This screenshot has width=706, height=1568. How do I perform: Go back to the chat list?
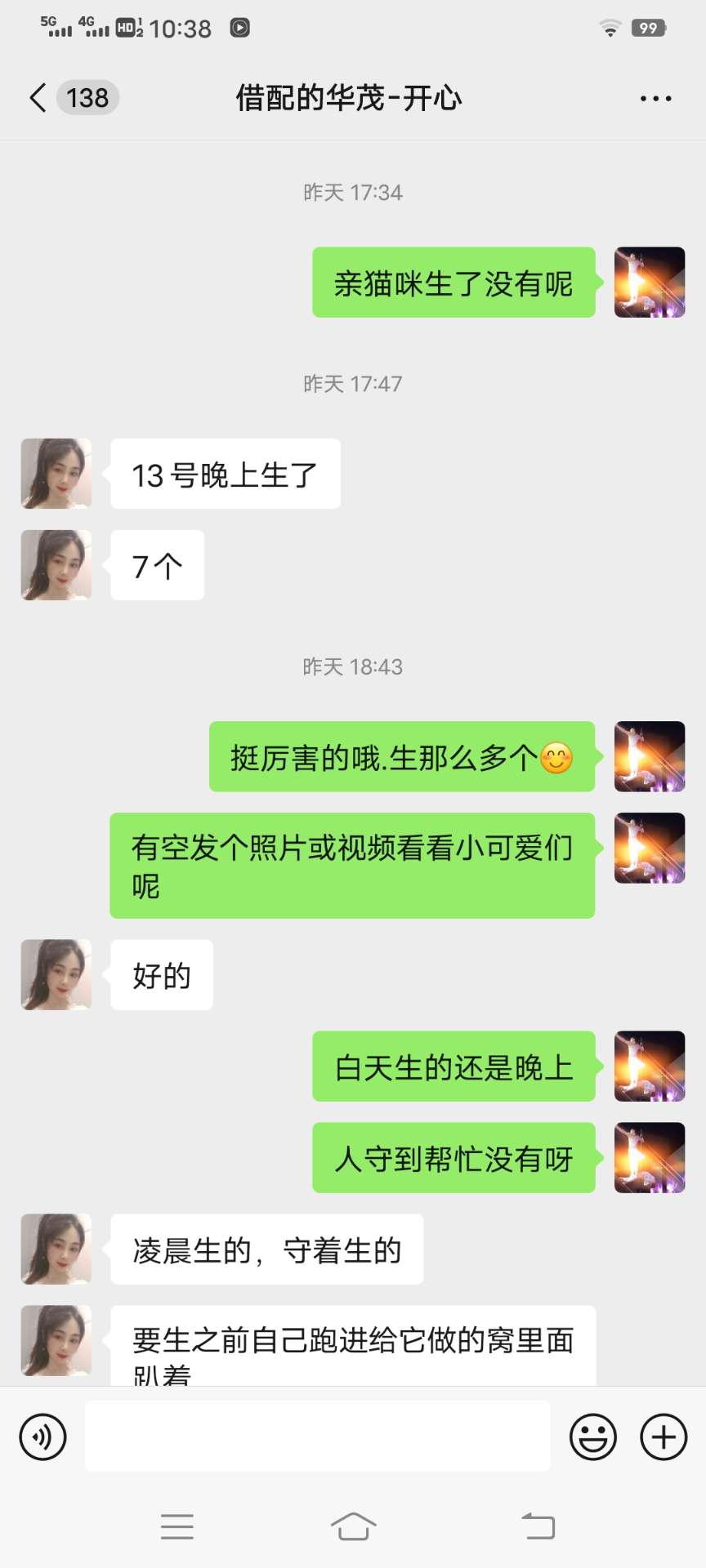tap(38, 98)
